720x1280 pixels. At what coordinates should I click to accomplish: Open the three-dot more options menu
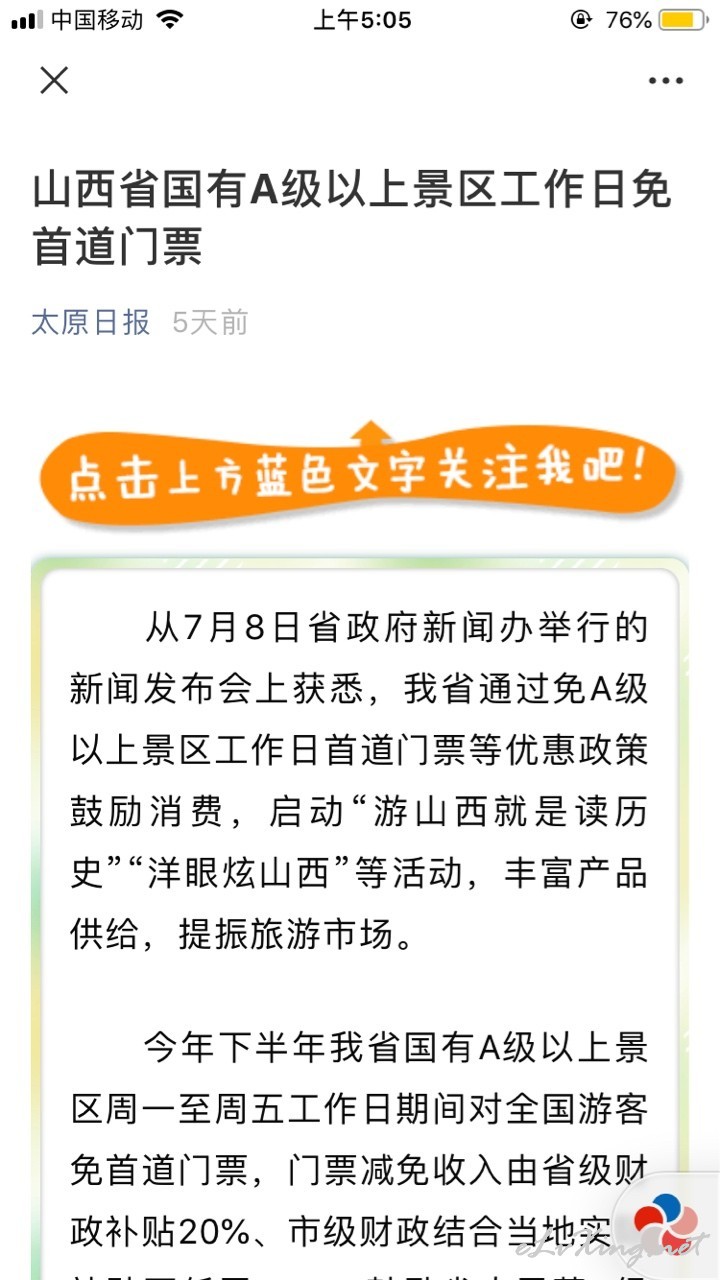pyautogui.click(x=665, y=81)
